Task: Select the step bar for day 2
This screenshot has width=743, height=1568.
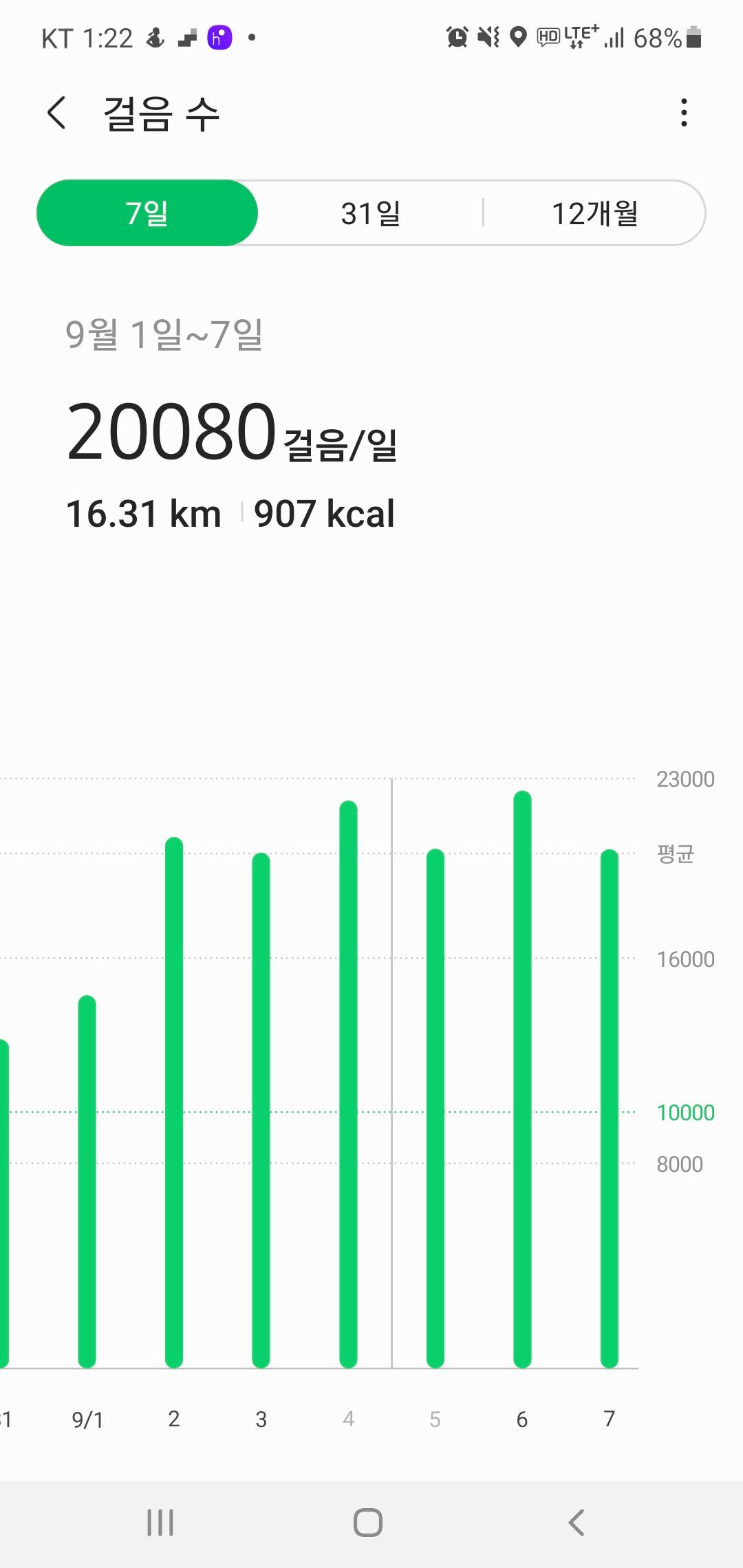Action: tap(174, 1100)
